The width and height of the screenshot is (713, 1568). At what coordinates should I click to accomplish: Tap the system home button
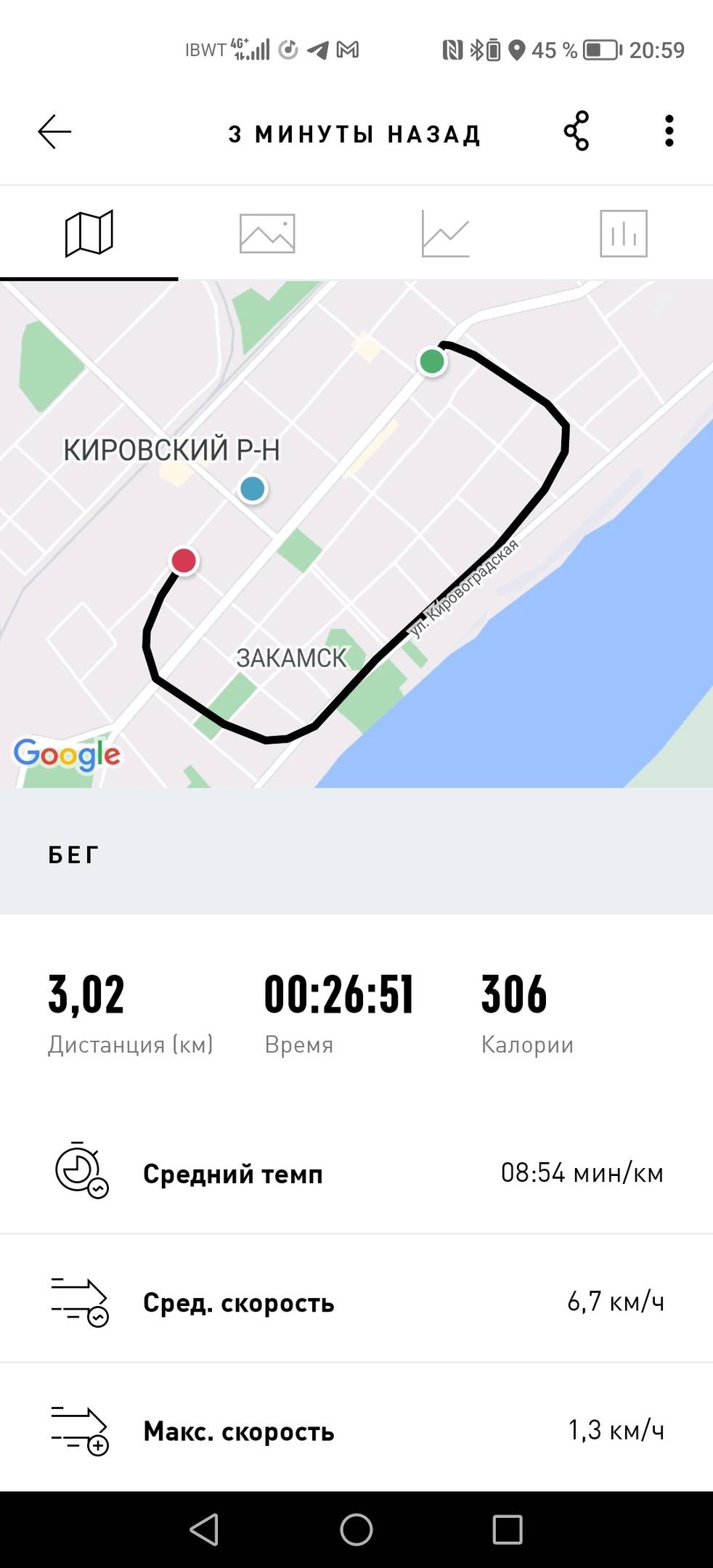[x=356, y=1530]
